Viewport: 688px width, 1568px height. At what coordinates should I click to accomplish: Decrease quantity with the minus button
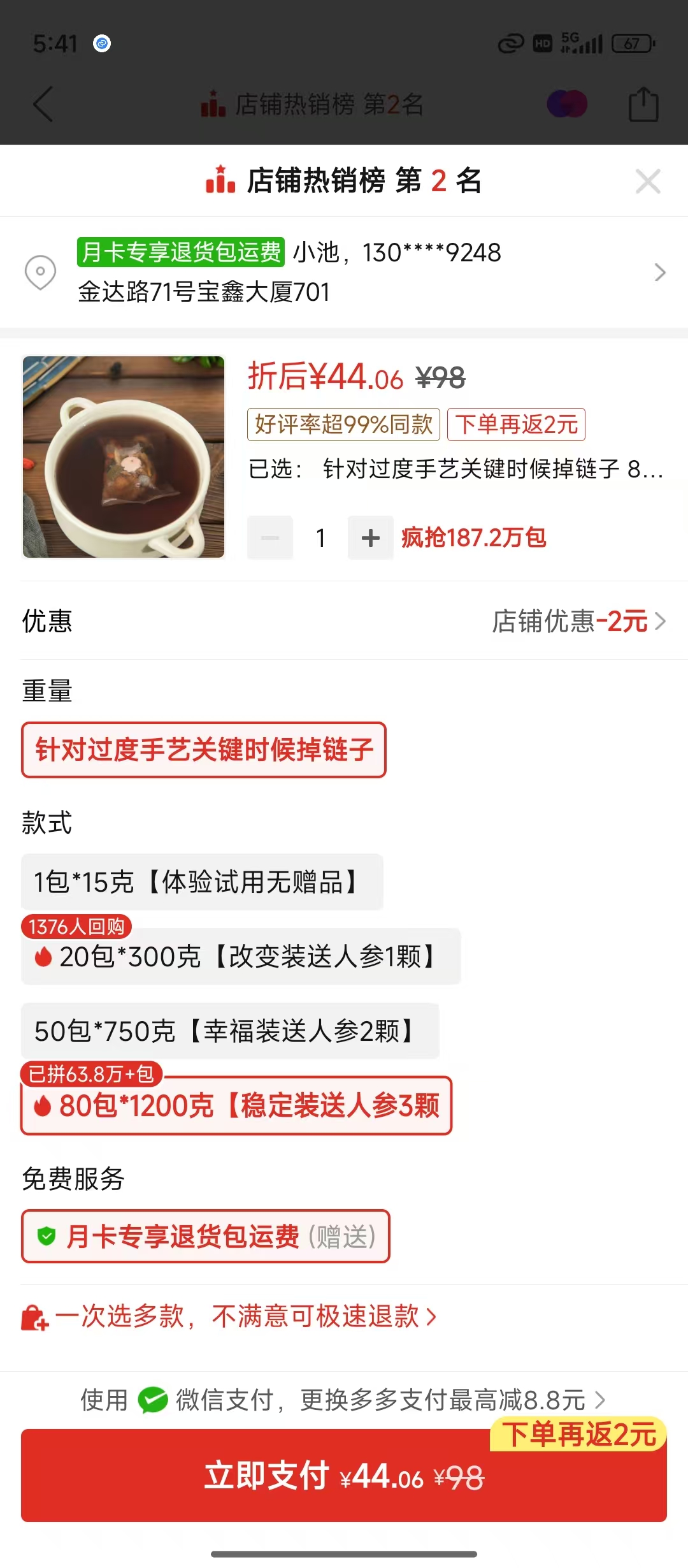point(270,538)
